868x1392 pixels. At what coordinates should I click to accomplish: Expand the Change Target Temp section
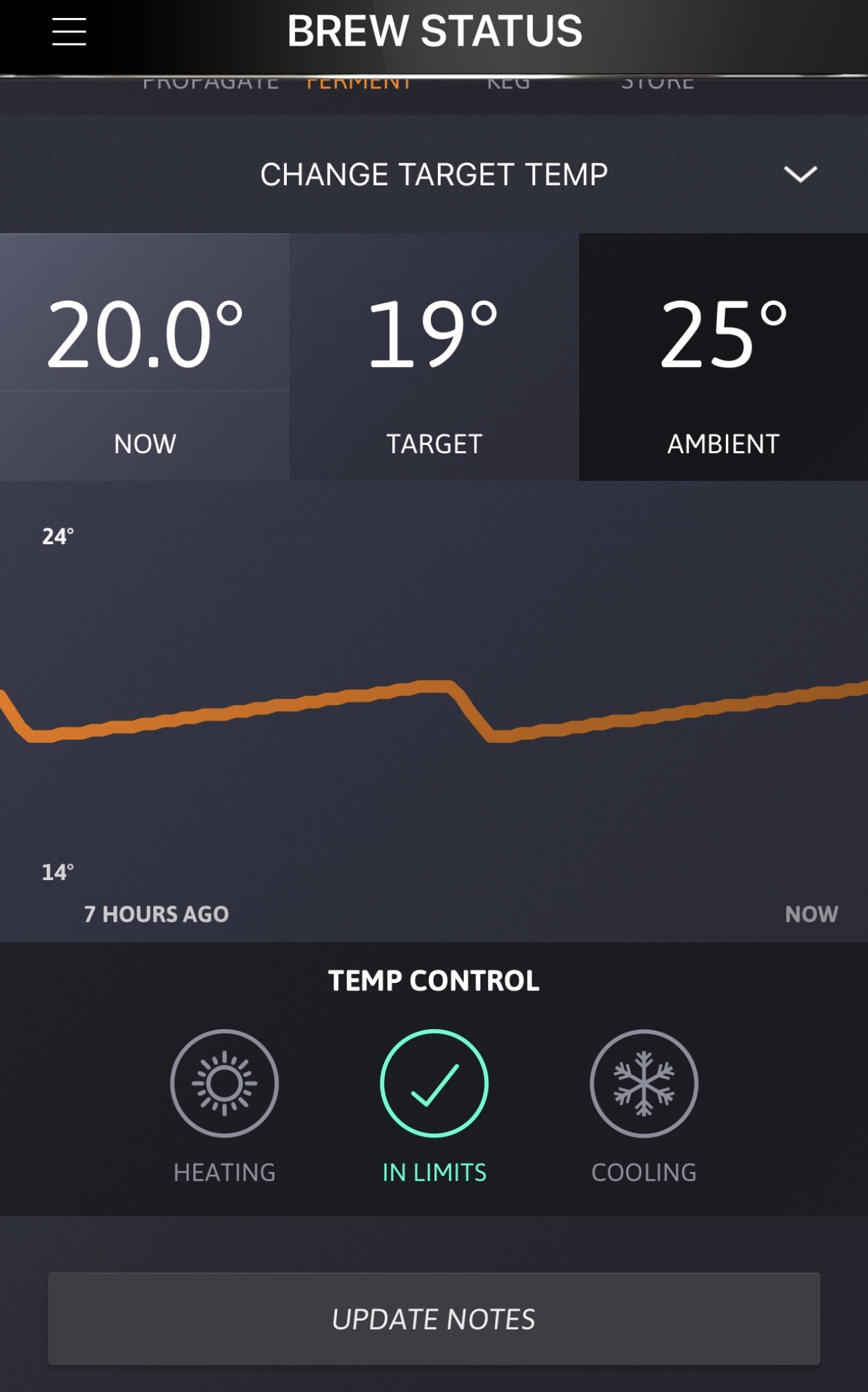[434, 174]
